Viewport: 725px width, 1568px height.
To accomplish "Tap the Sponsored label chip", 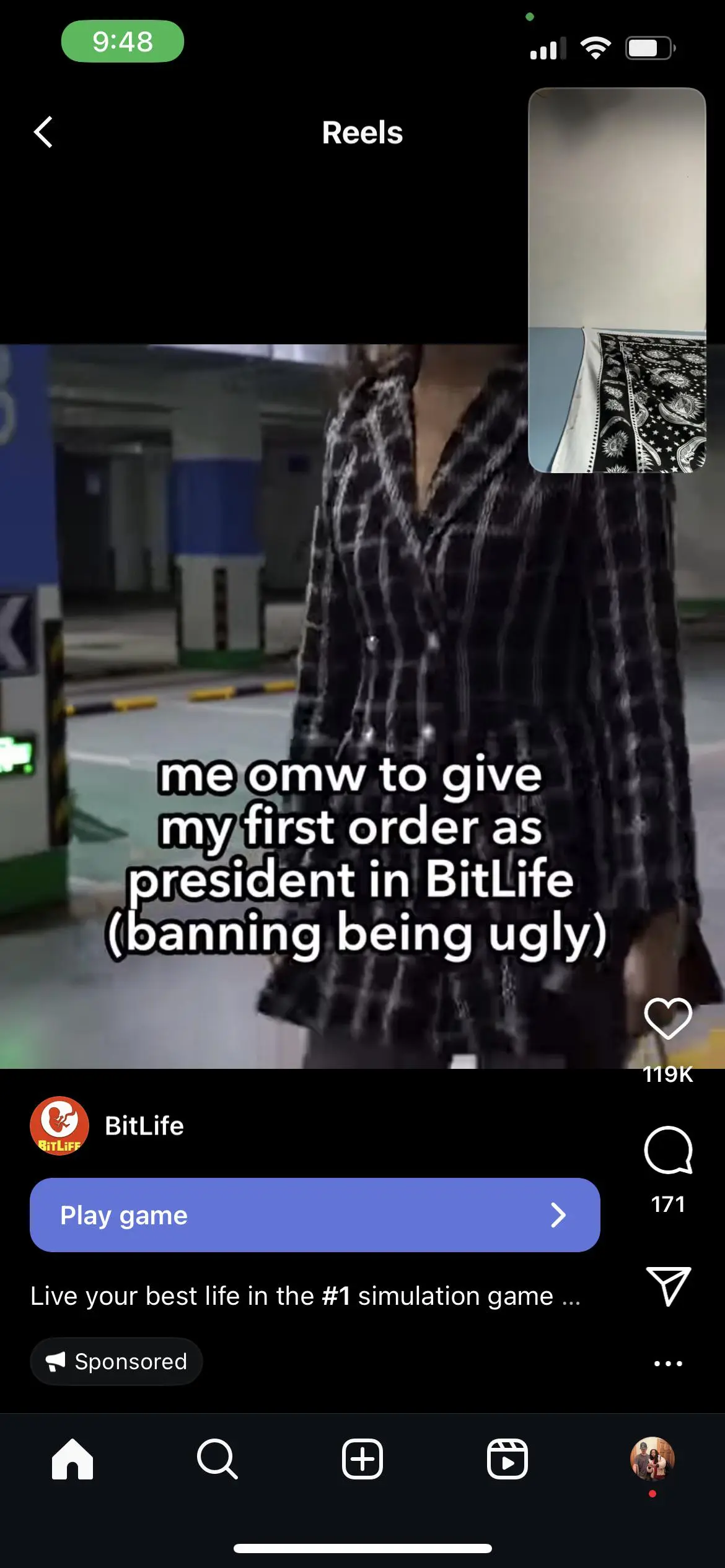I will tap(116, 1361).
